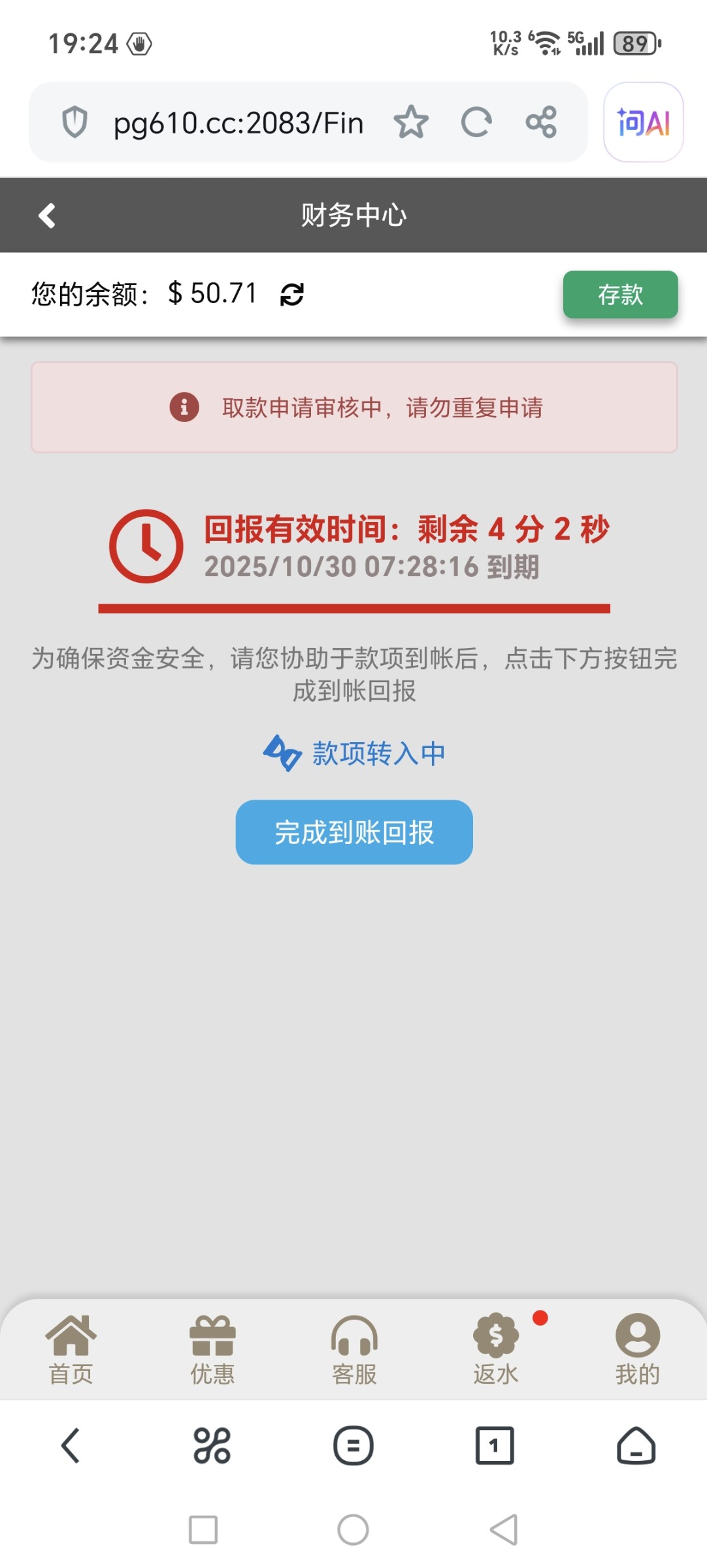Tap 款项转入中 transfer status link
Screen dimensions: 707x1568
(354, 753)
